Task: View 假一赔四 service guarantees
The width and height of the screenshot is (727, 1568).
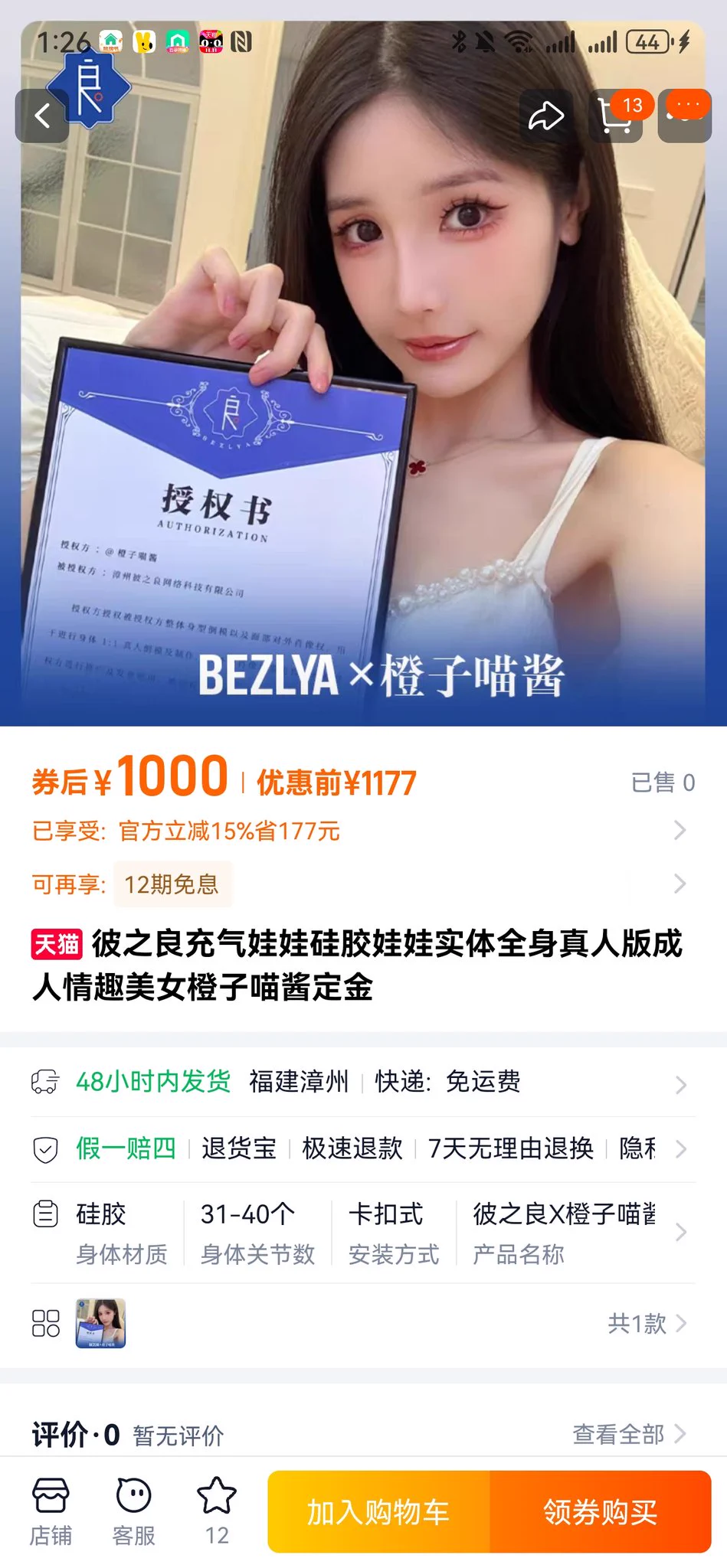Action: [x=359, y=1148]
